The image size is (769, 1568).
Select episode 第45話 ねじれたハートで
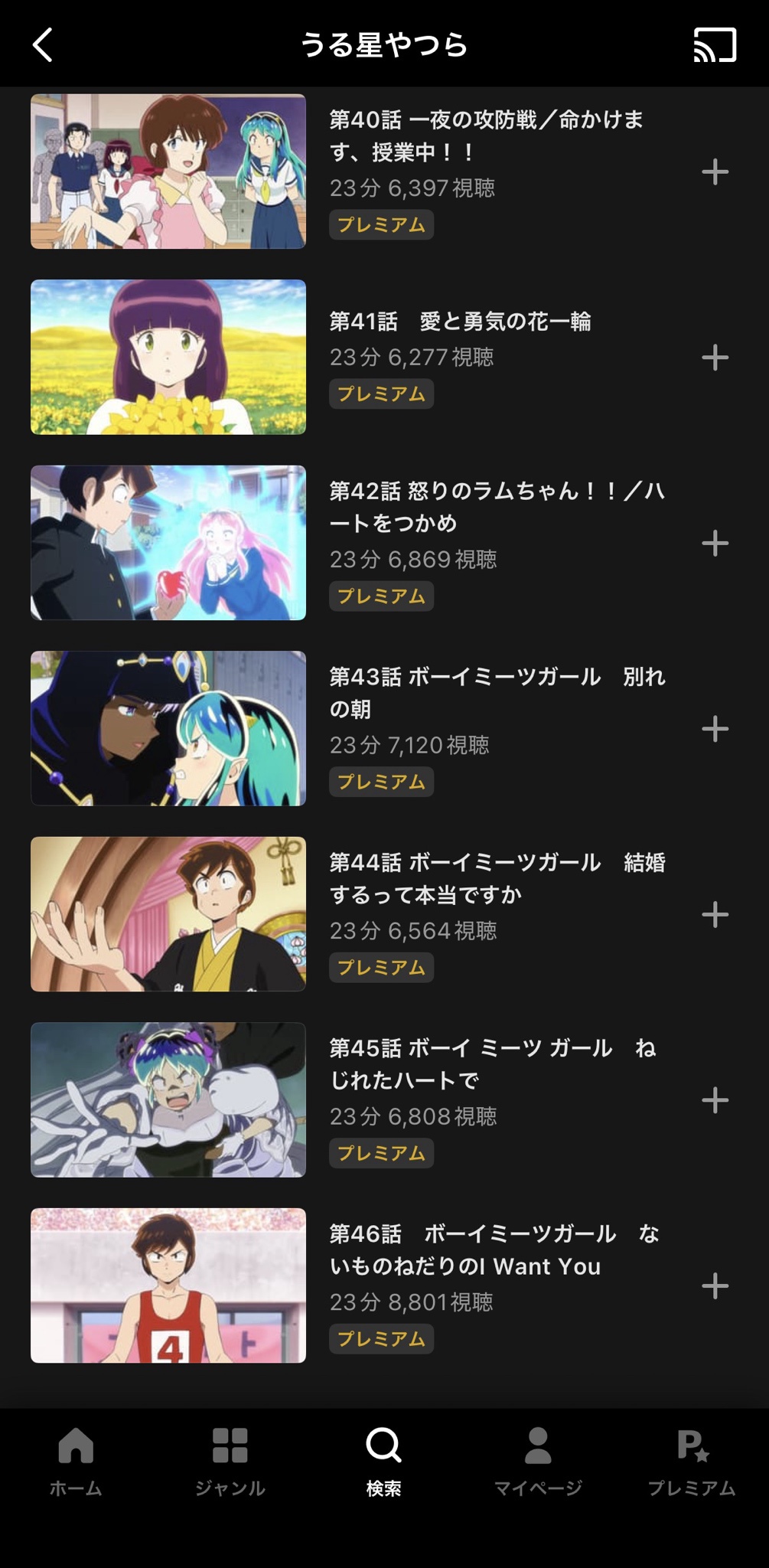click(168, 1099)
